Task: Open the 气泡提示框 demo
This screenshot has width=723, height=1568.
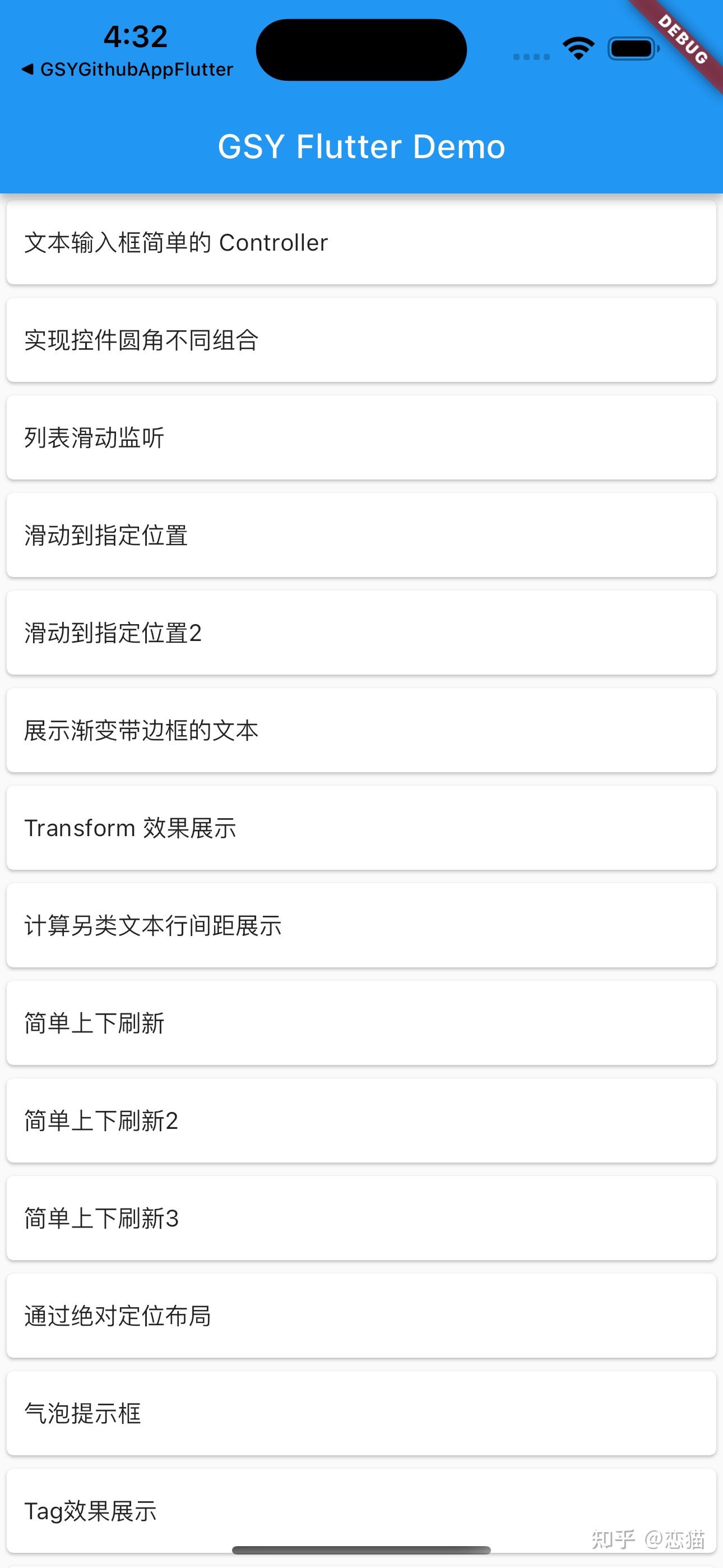Action: (361, 1413)
